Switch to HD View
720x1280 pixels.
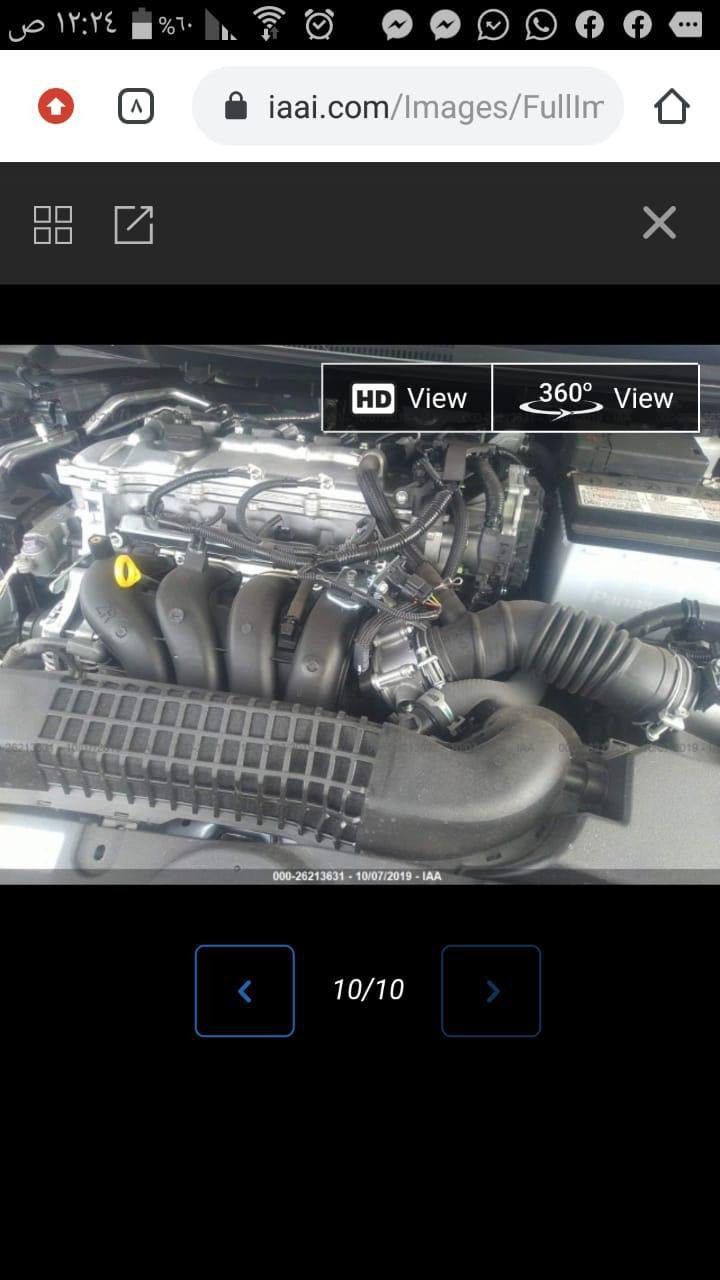click(408, 398)
